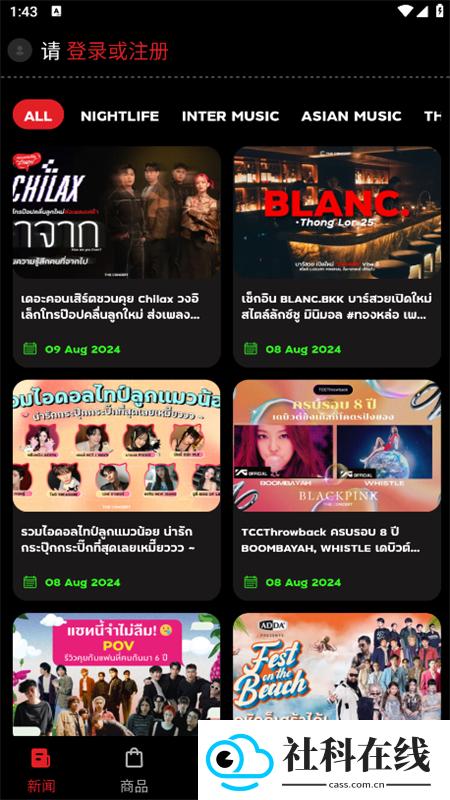Switch to the INTER MUSIC category
The width and height of the screenshot is (450, 800).
point(231,116)
